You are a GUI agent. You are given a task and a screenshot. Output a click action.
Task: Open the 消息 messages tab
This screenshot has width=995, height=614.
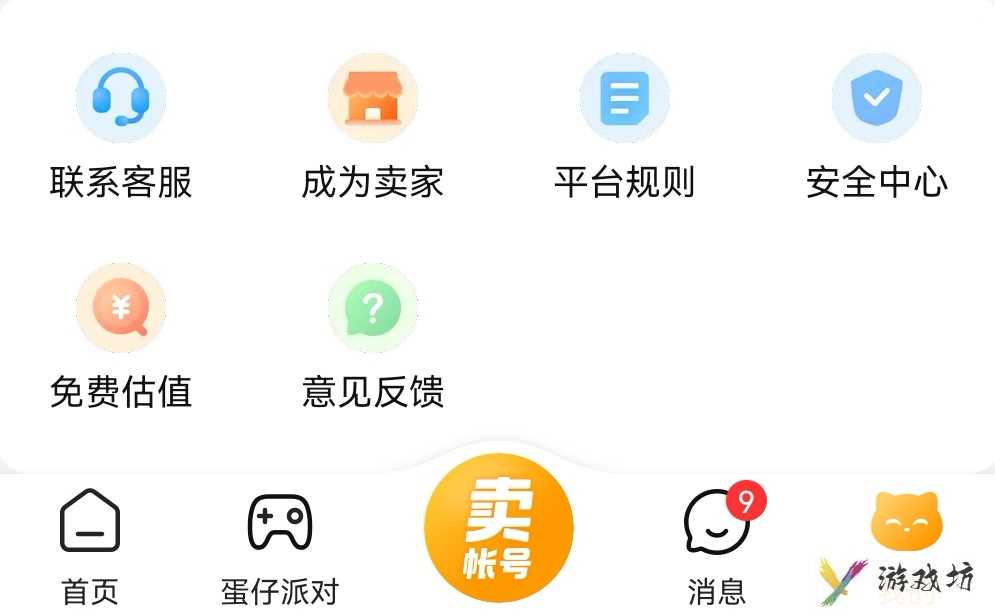pos(717,545)
